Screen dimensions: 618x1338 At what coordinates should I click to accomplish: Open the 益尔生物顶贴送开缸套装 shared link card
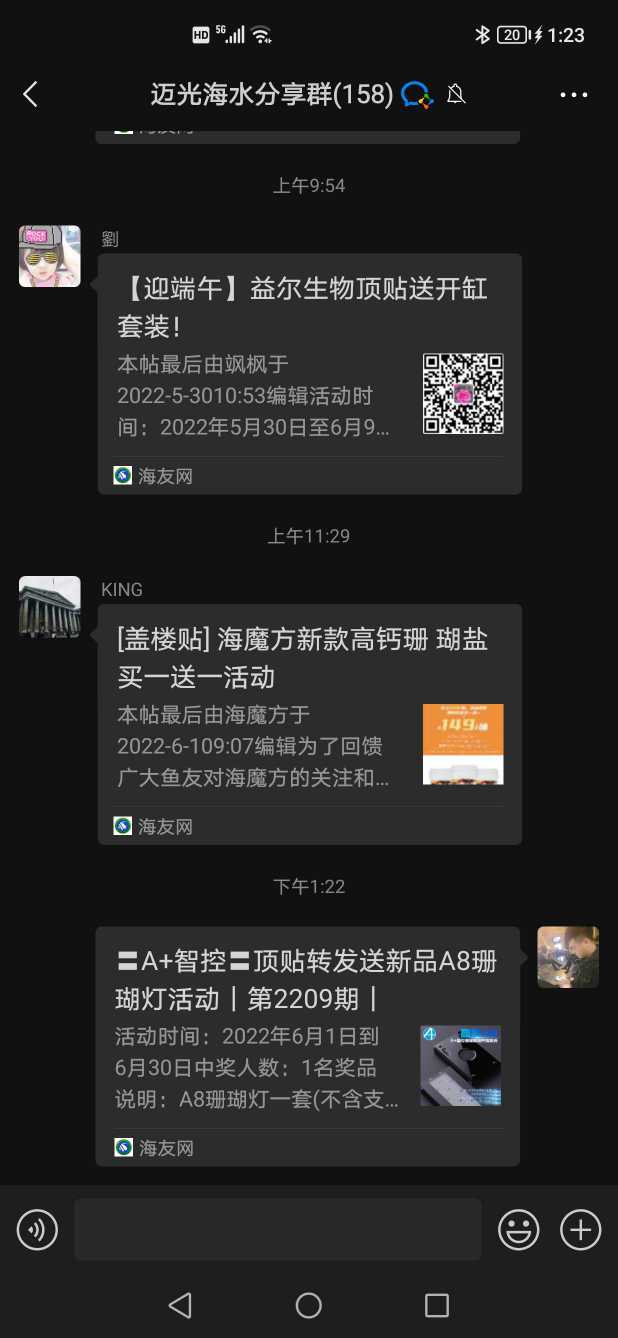point(309,373)
